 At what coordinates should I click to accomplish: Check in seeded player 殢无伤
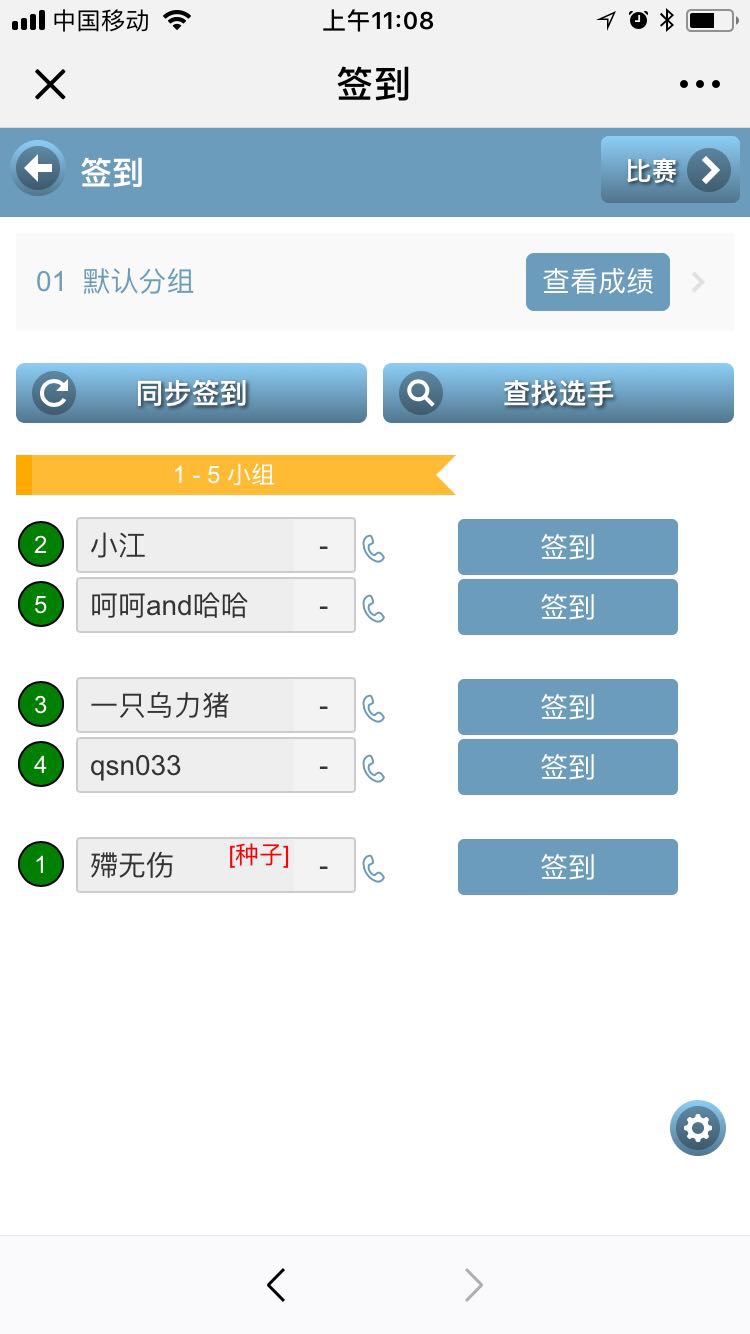click(567, 867)
